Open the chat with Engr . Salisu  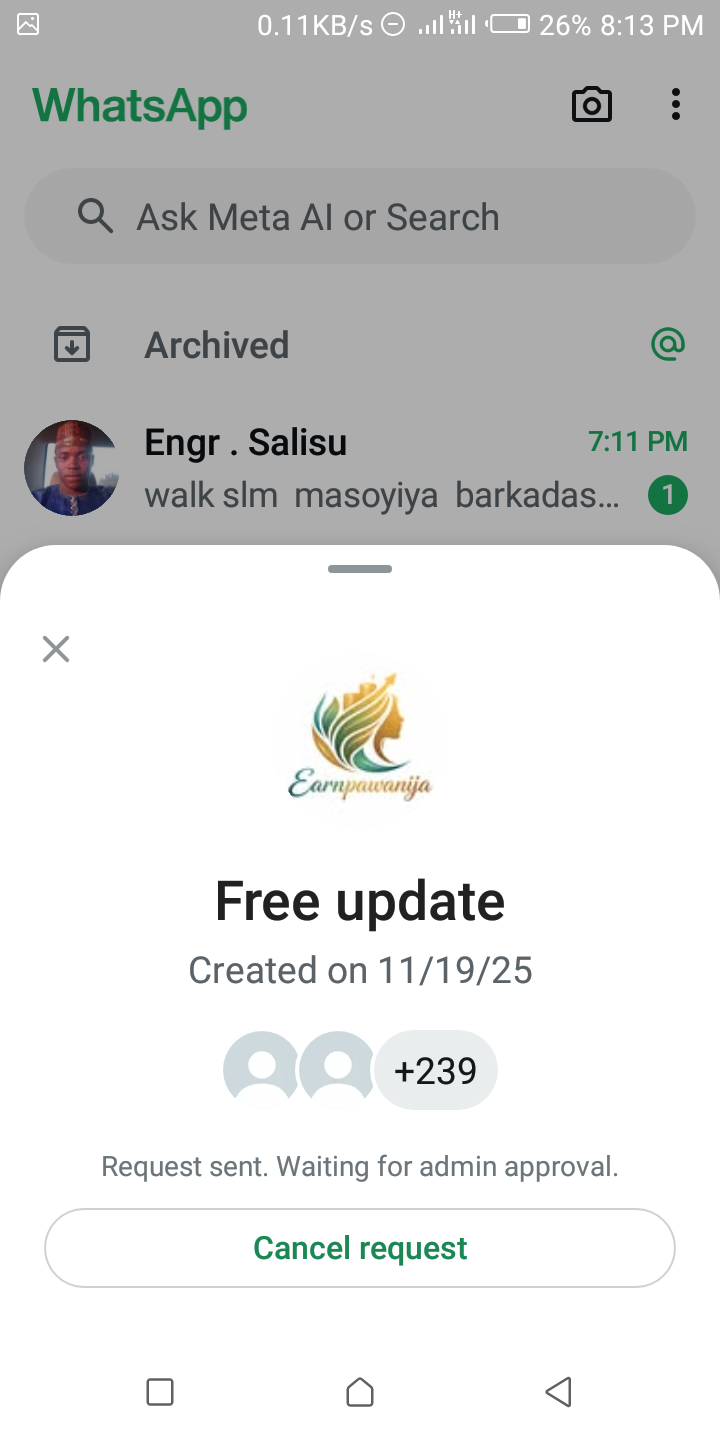click(360, 468)
